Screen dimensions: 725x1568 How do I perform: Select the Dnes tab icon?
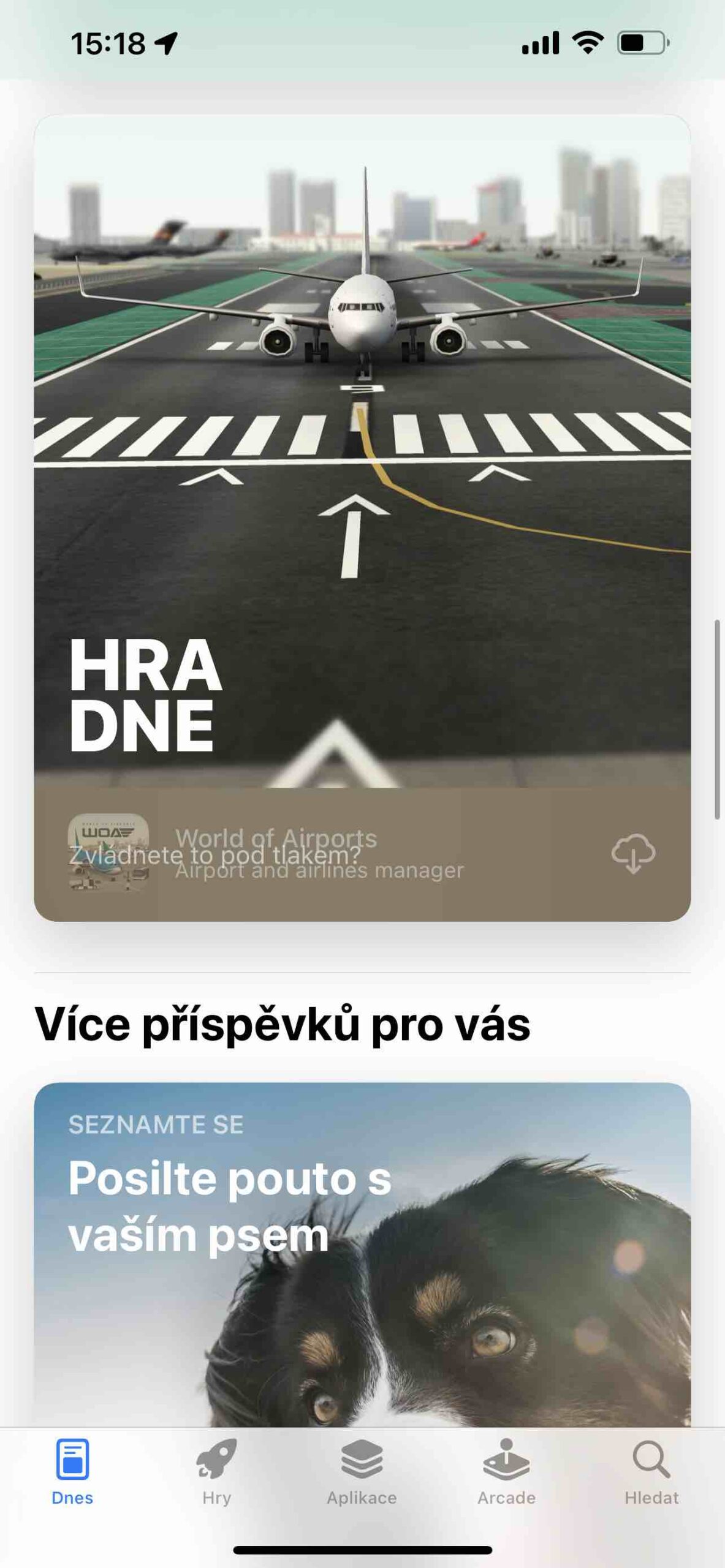point(72,1458)
